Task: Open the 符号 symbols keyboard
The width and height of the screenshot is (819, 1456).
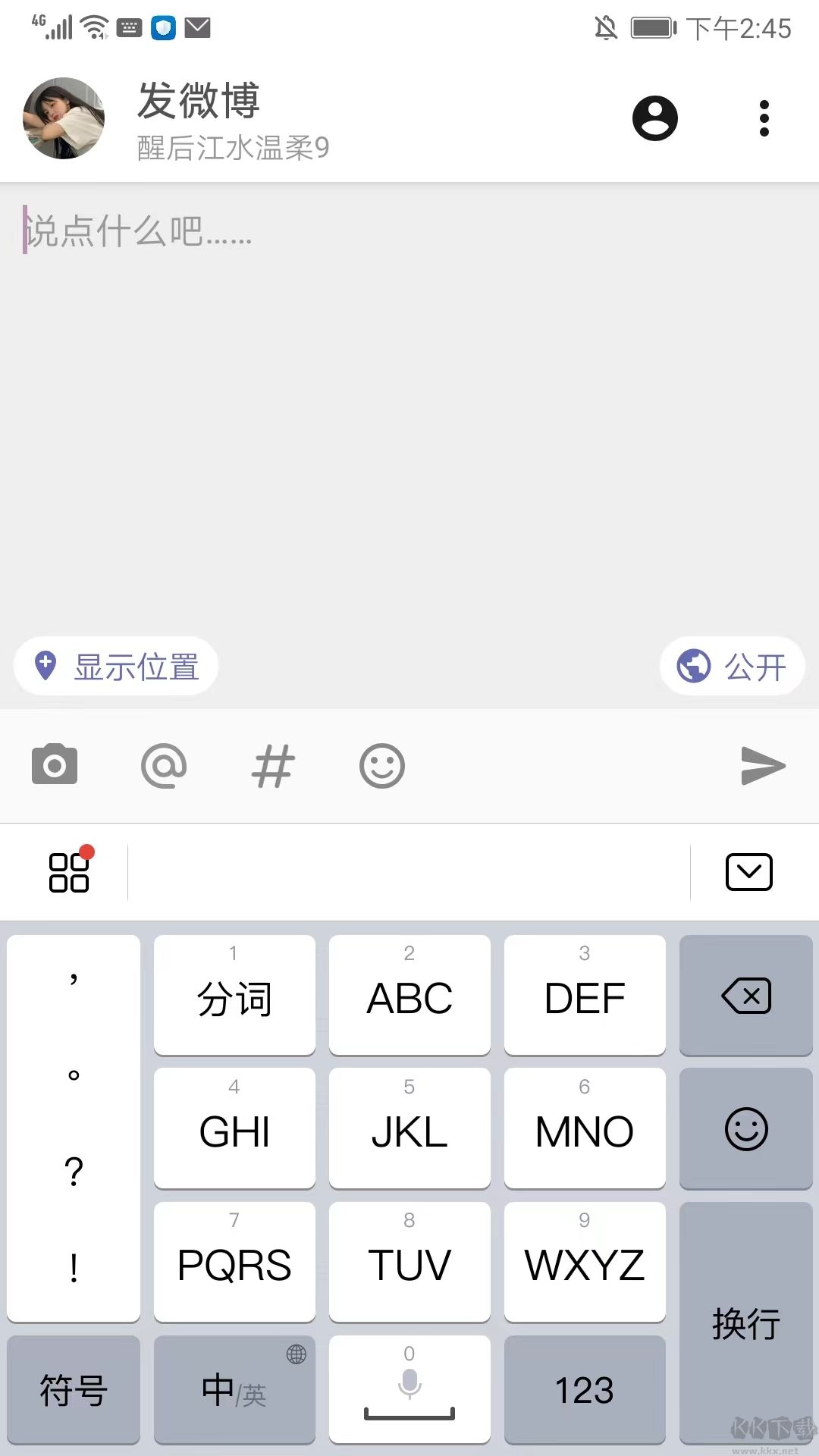Action: [x=74, y=1389]
